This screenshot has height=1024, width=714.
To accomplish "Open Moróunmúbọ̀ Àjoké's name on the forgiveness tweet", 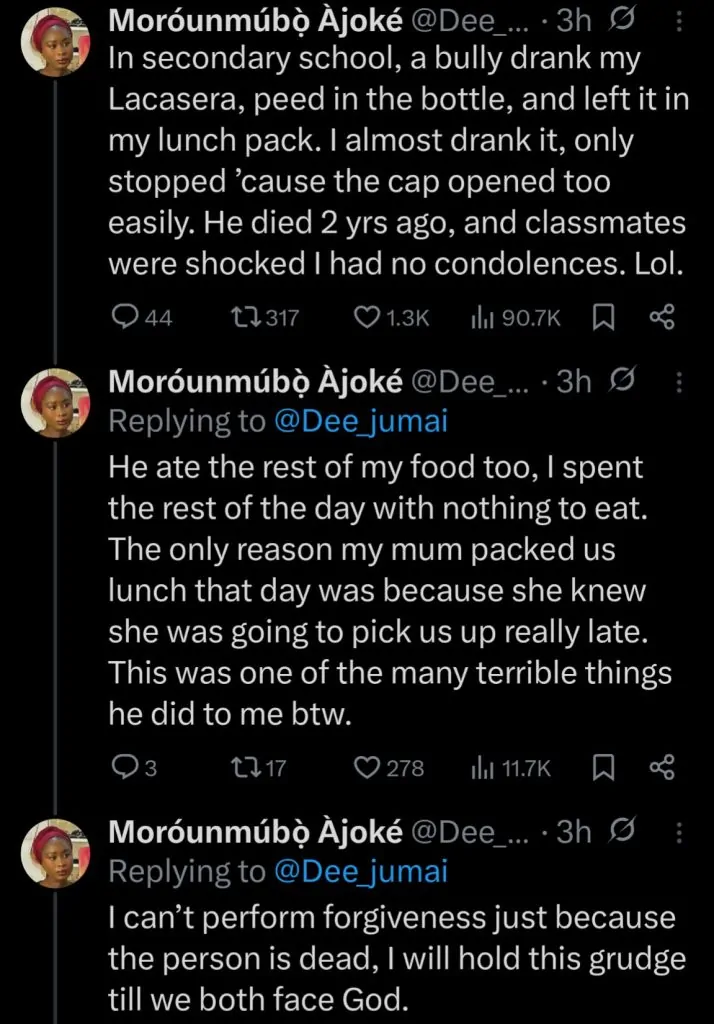I will (255, 832).
